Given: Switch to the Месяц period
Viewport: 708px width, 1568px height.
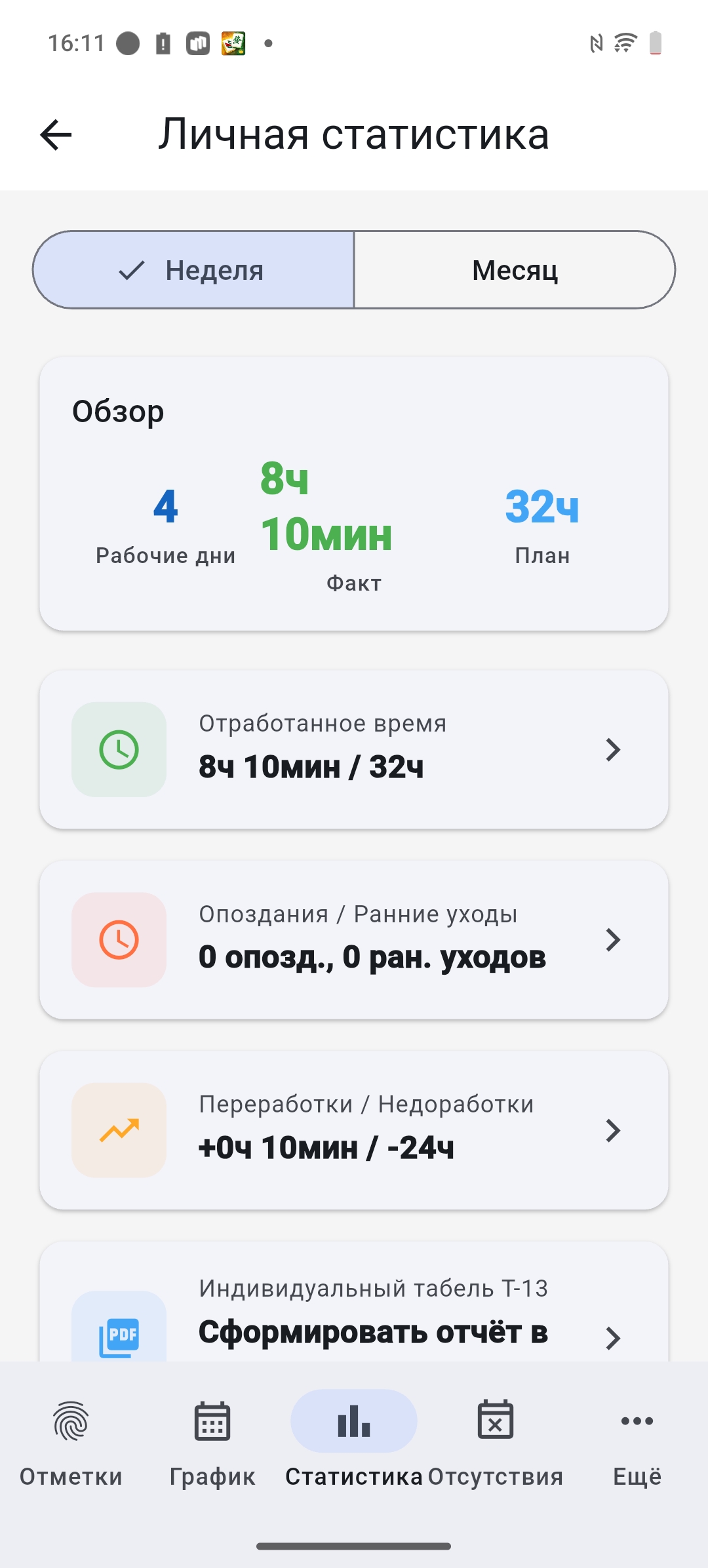Looking at the screenshot, I should tap(515, 270).
